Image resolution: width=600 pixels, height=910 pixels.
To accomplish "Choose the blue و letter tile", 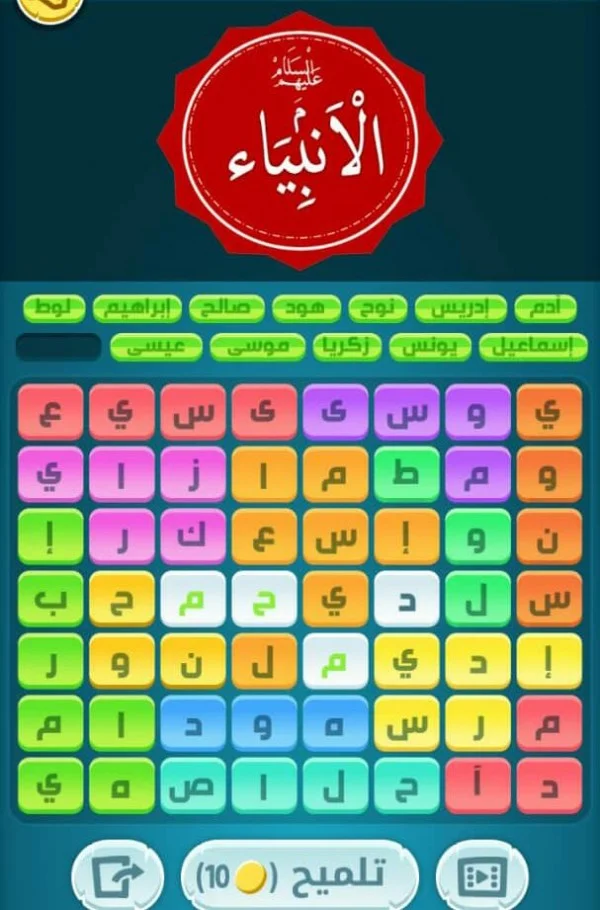I will point(264,724).
